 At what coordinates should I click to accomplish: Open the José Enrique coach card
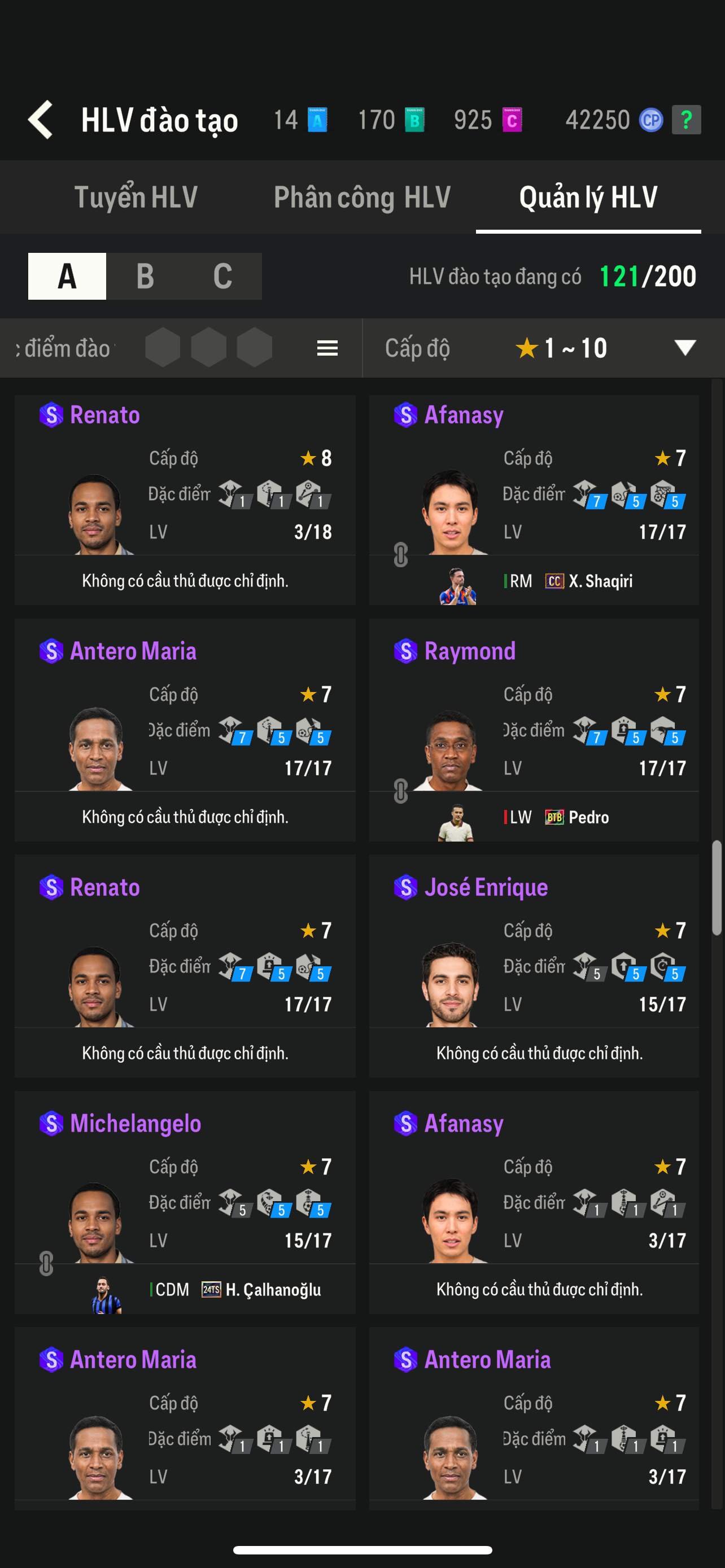[x=534, y=966]
